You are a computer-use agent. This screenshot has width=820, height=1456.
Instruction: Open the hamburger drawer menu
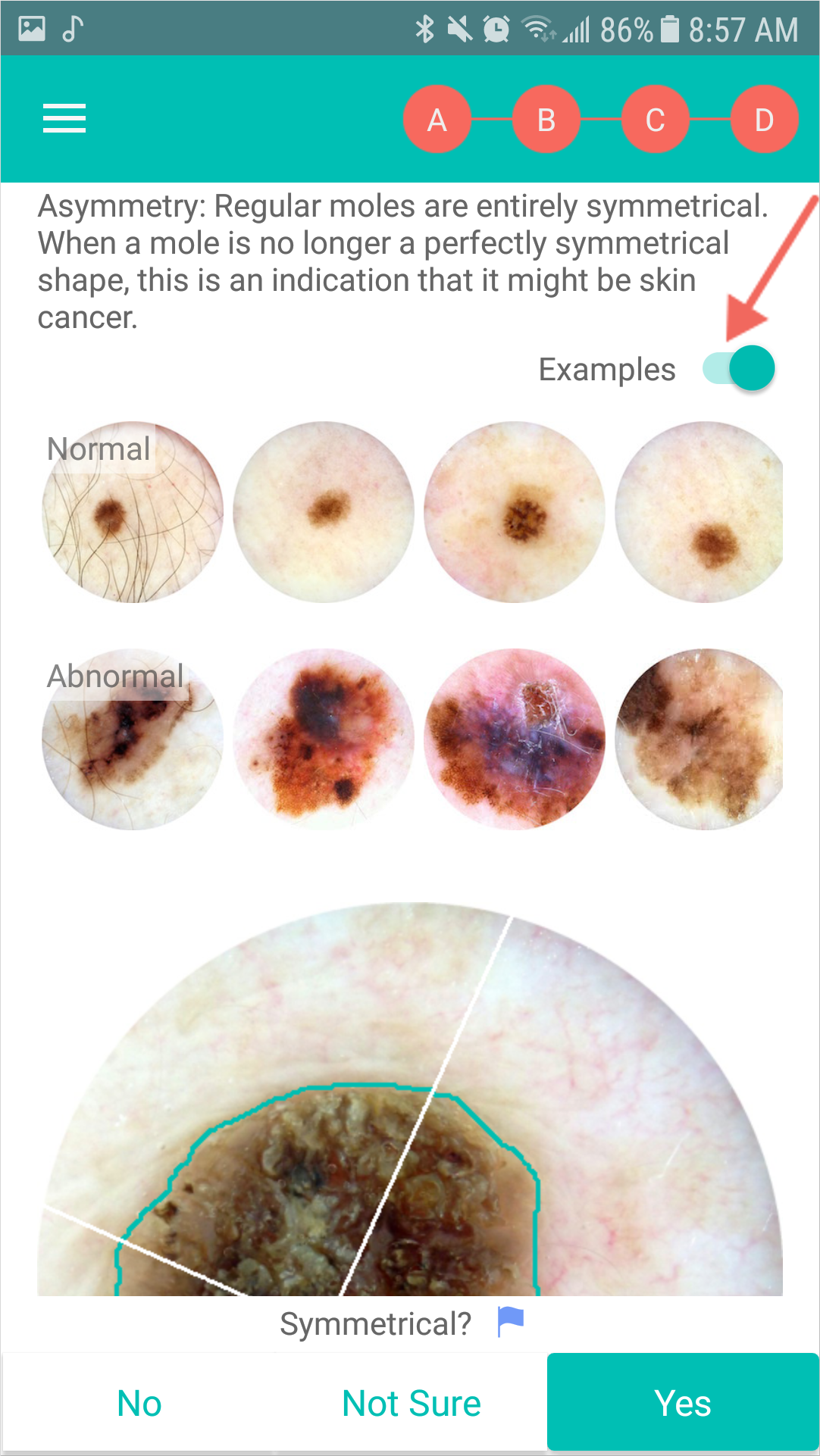(64, 119)
